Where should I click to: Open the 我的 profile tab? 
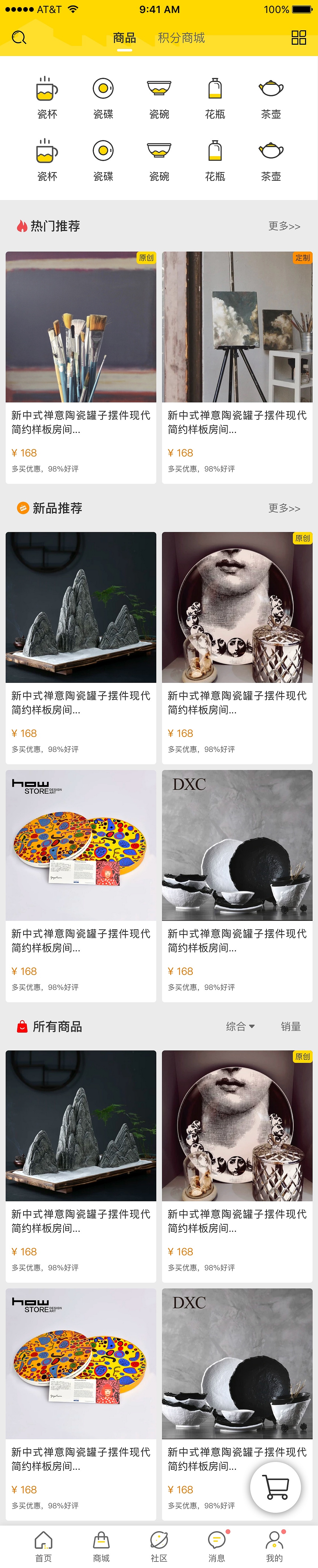coord(274,1546)
